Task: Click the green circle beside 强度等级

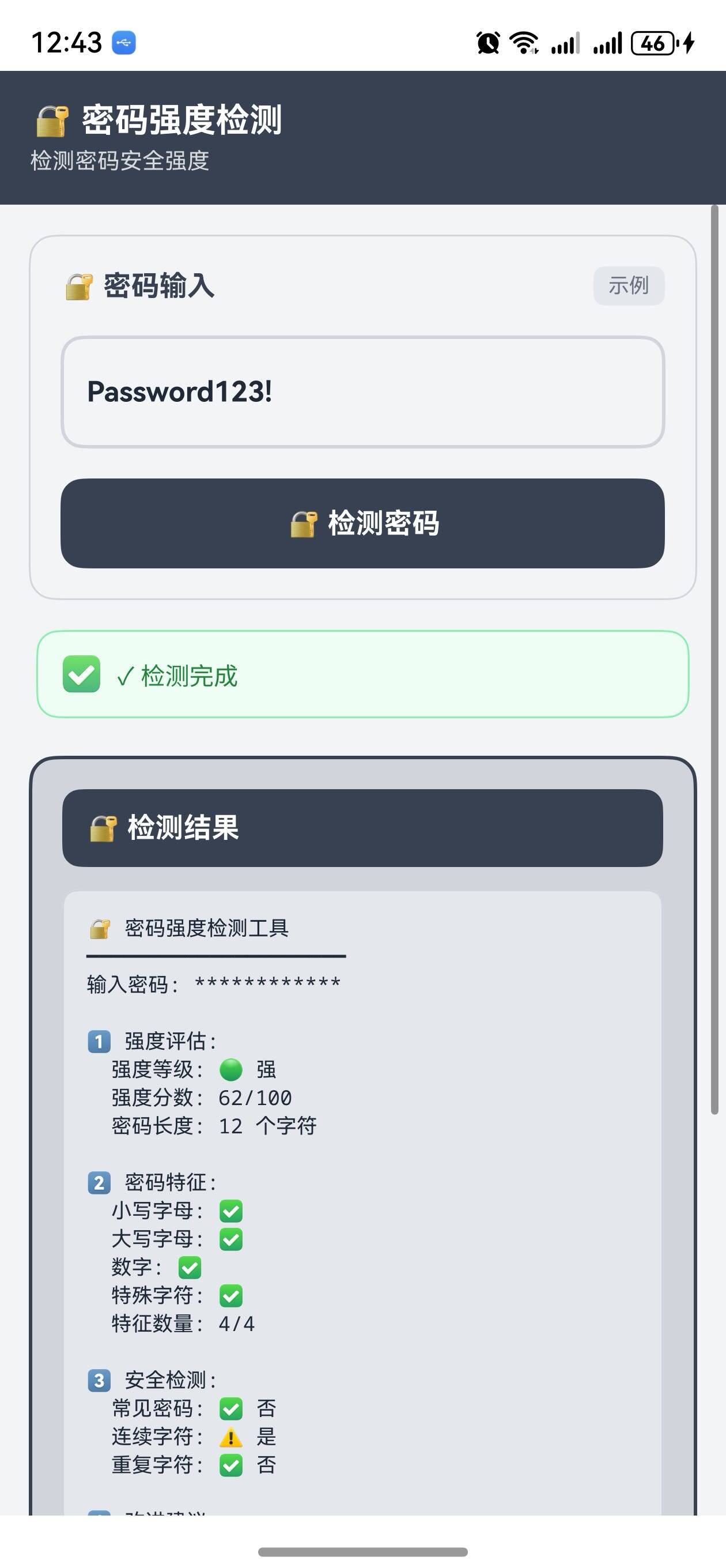Action: click(x=231, y=1069)
